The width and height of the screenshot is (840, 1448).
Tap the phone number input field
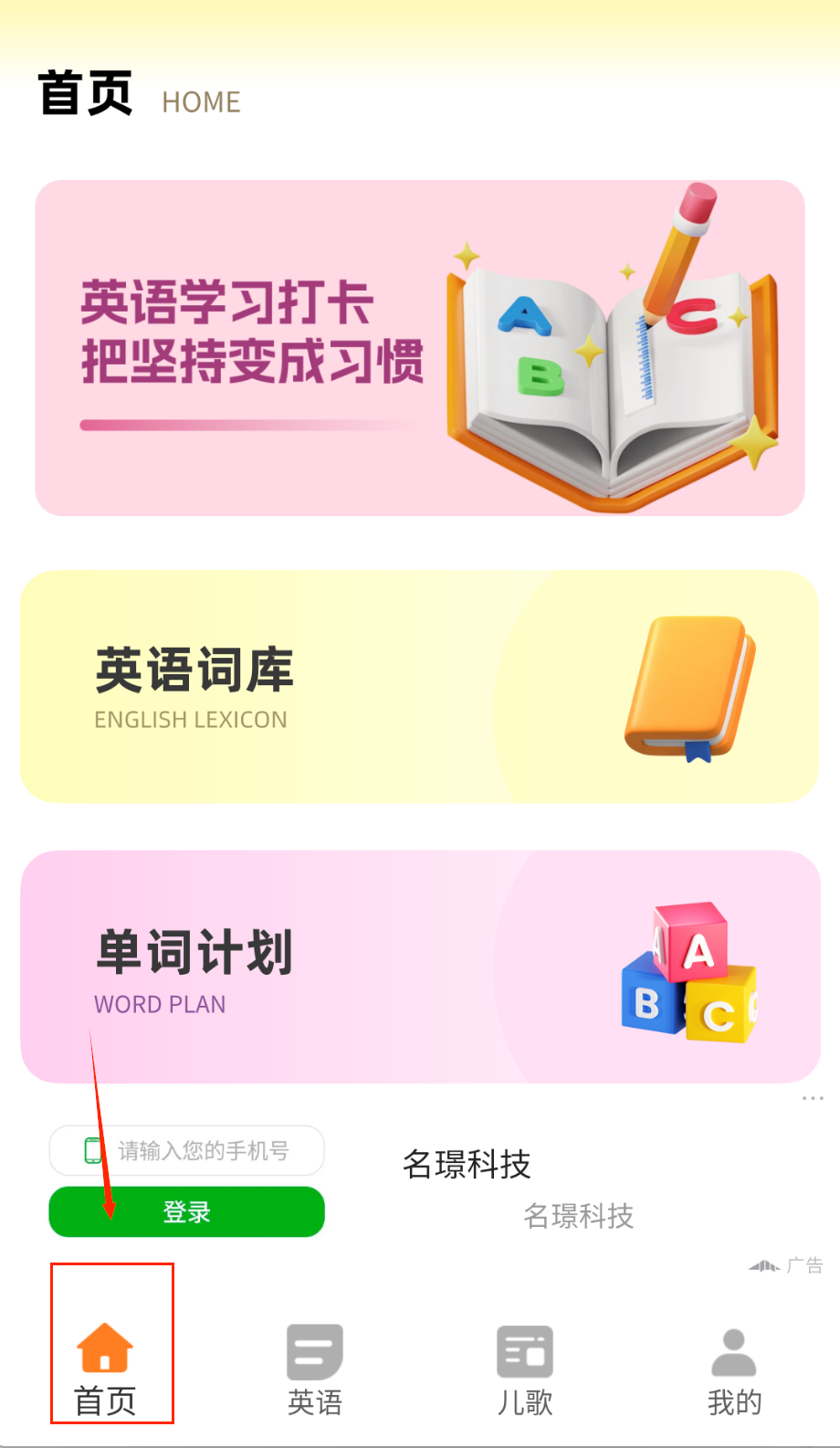201,1150
